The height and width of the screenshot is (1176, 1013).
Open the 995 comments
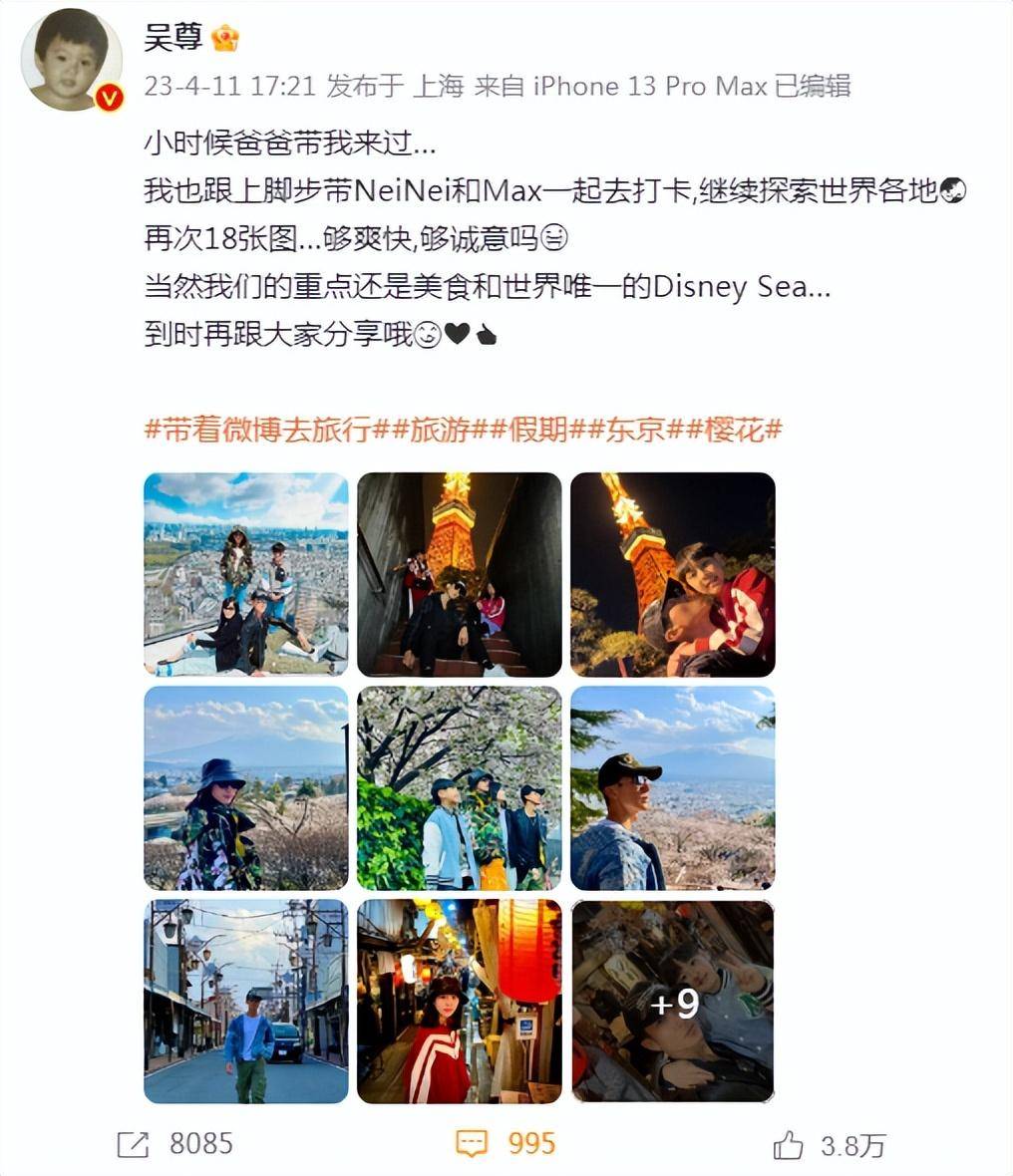(x=506, y=1143)
